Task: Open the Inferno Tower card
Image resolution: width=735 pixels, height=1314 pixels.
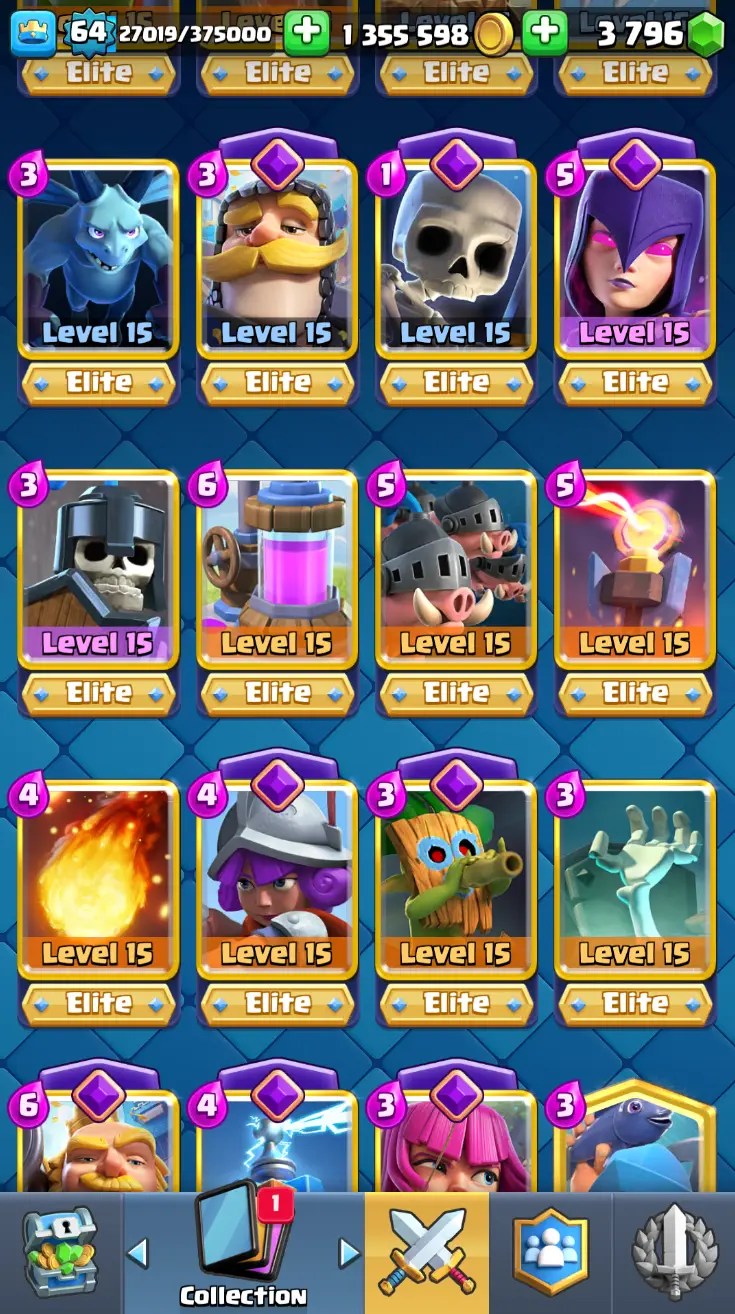Action: (635, 570)
